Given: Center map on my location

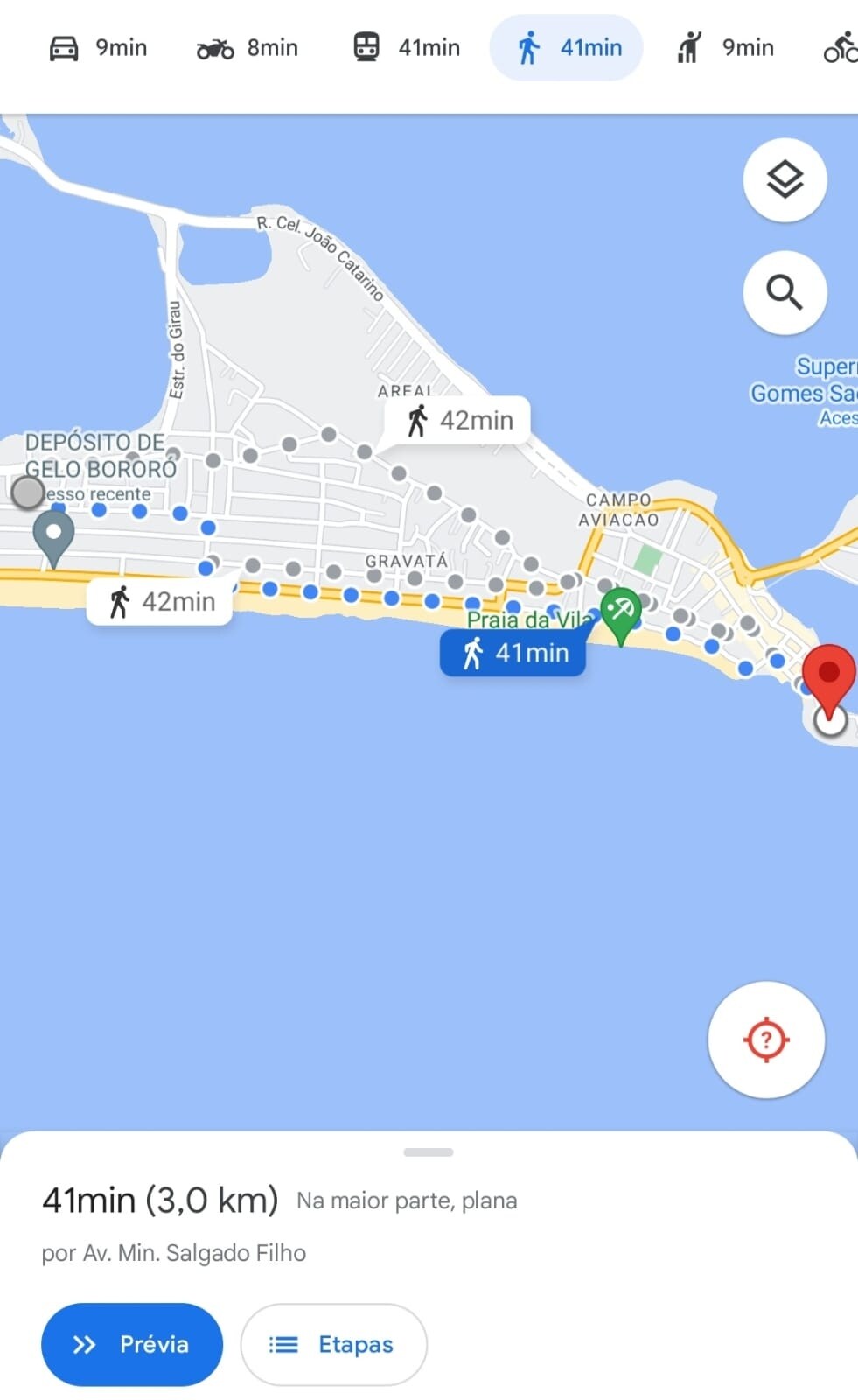Looking at the screenshot, I should tap(766, 1039).
